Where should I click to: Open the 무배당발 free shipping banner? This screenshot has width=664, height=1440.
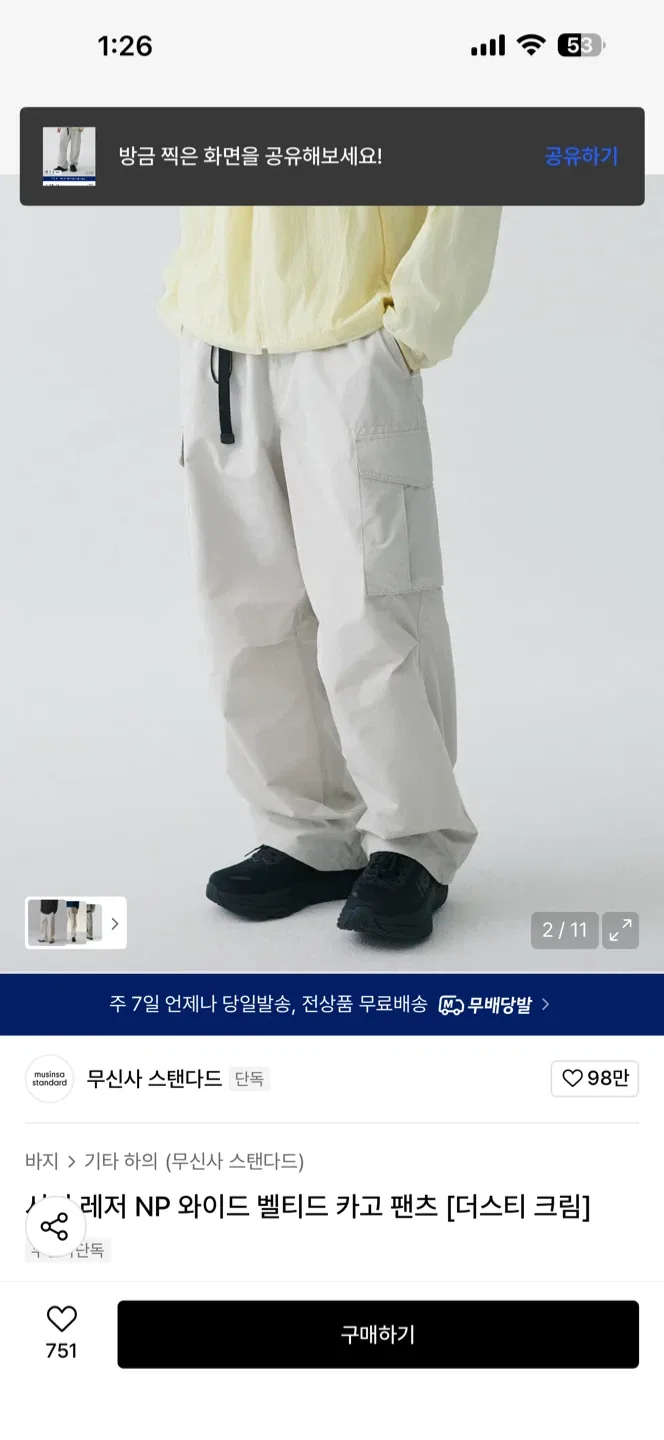[x=331, y=1004]
